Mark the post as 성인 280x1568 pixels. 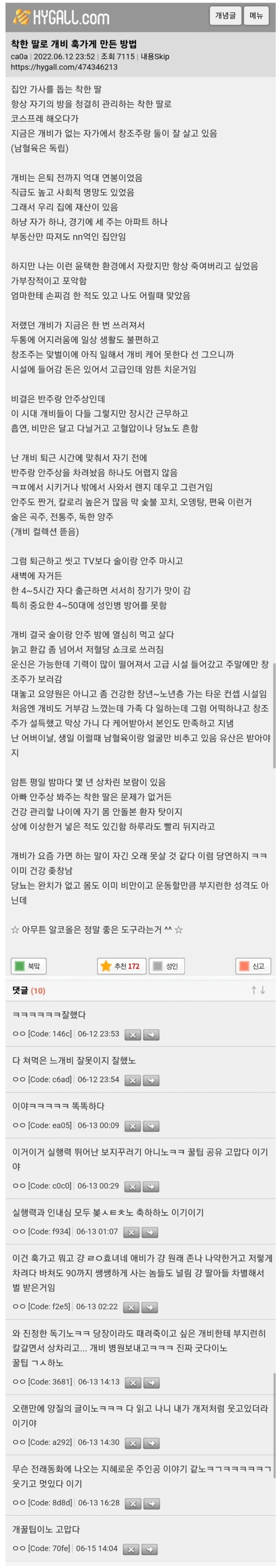(x=166, y=965)
